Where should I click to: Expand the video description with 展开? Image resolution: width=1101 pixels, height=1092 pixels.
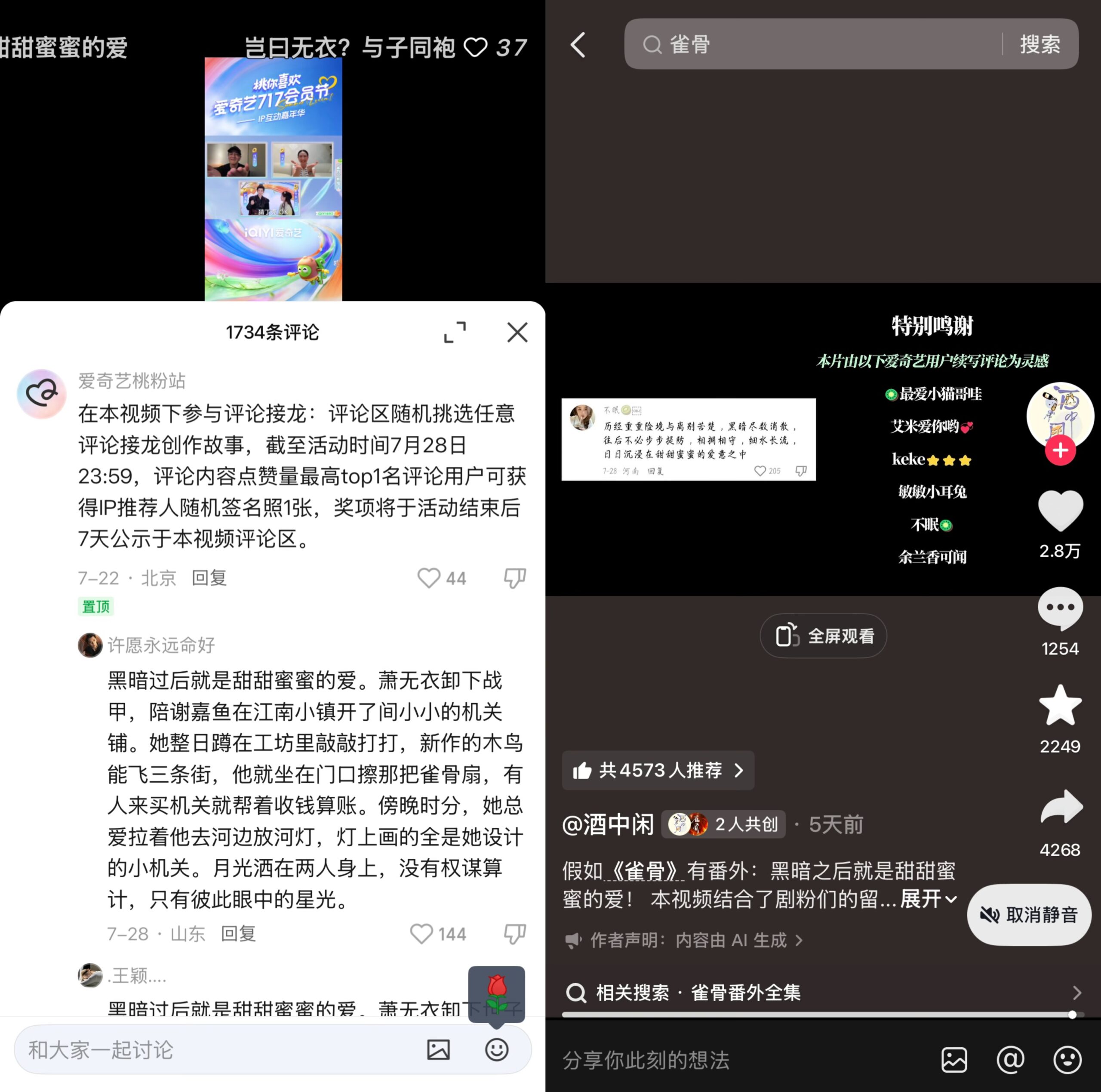[928, 899]
